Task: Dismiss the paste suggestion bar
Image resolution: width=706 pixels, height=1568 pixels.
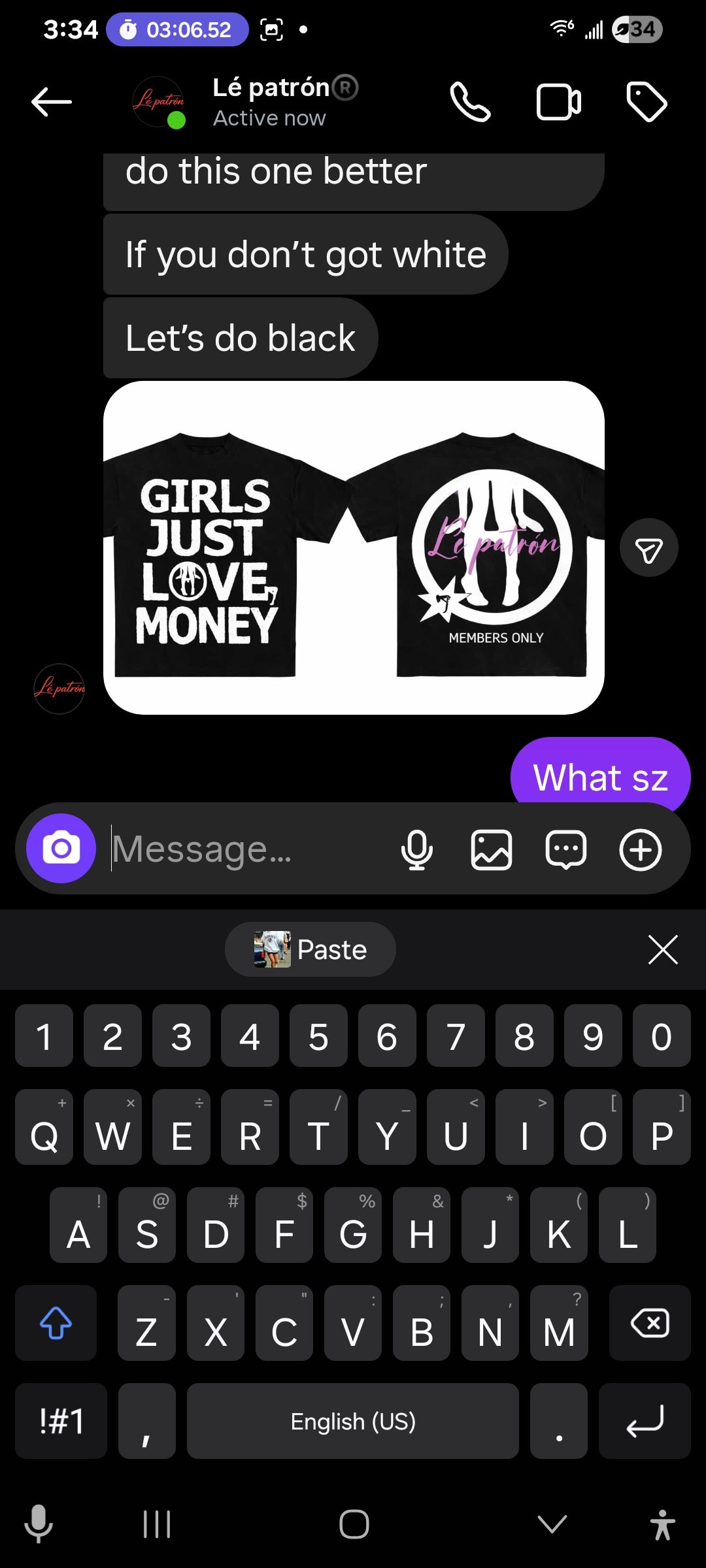Action: coord(663,950)
